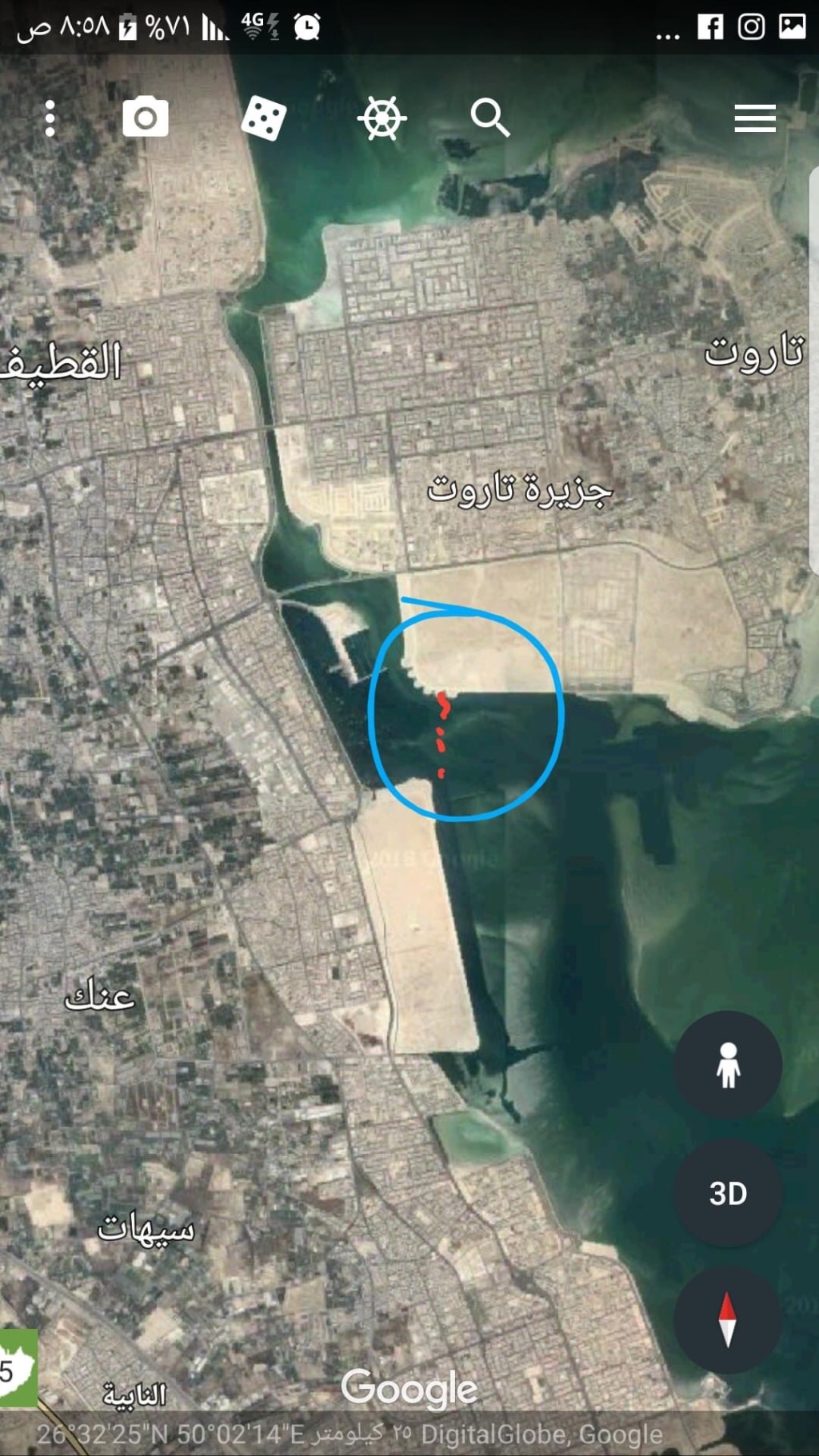The height and width of the screenshot is (1456, 819).
Task: Open the three-dot overflow menu
Action: click(50, 118)
